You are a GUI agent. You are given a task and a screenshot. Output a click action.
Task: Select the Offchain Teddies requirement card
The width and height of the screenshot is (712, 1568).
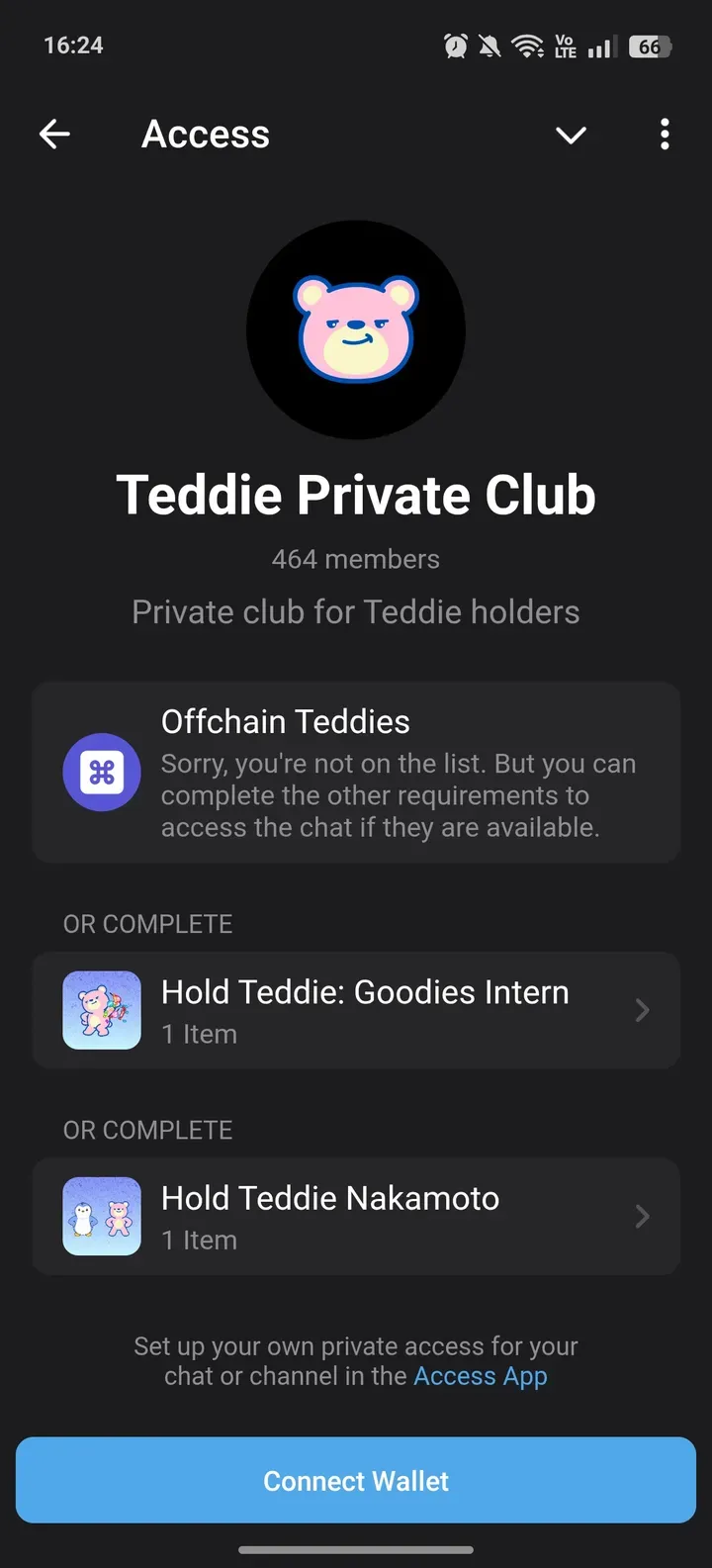356,773
